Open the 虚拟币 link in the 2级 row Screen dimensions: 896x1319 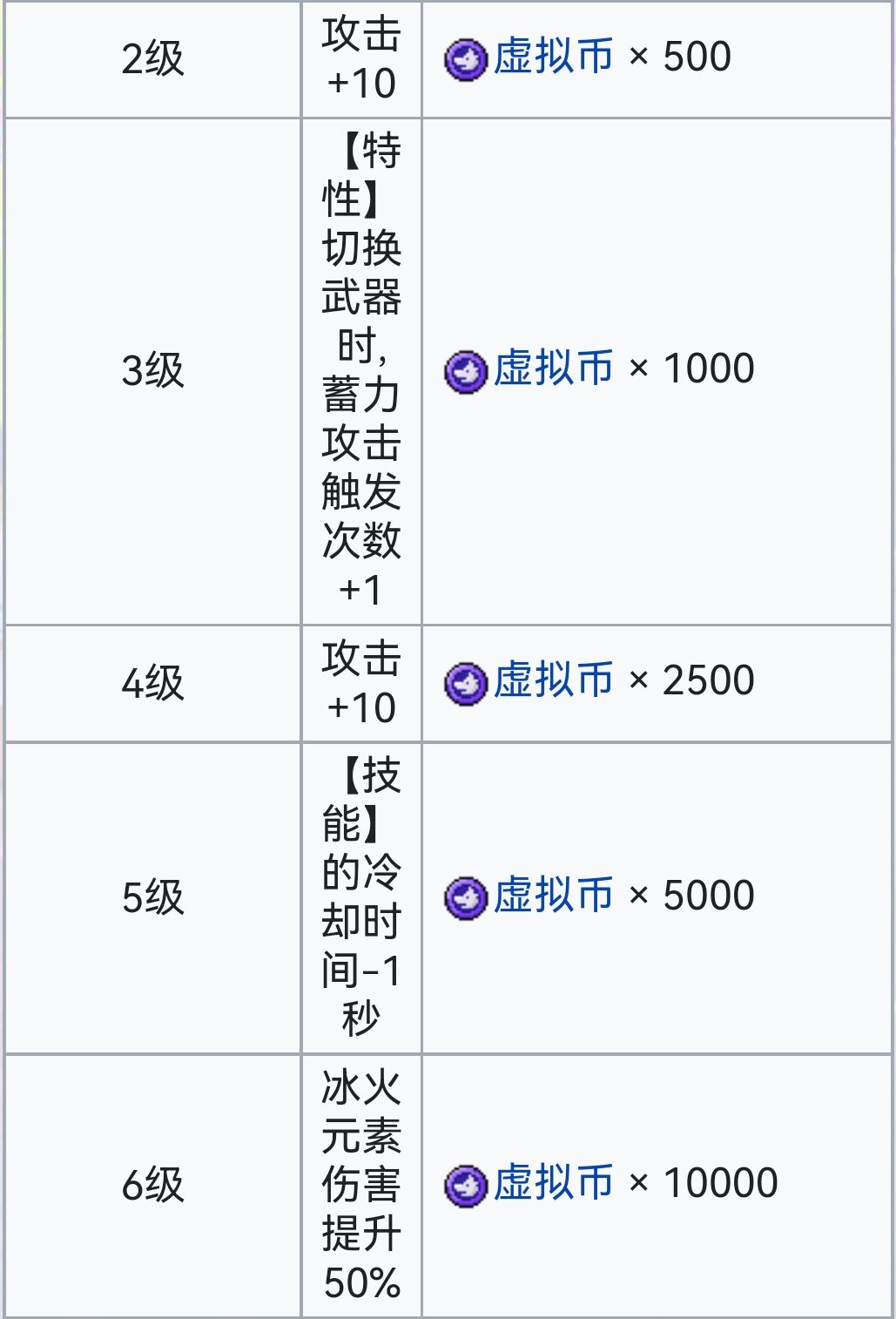click(553, 57)
